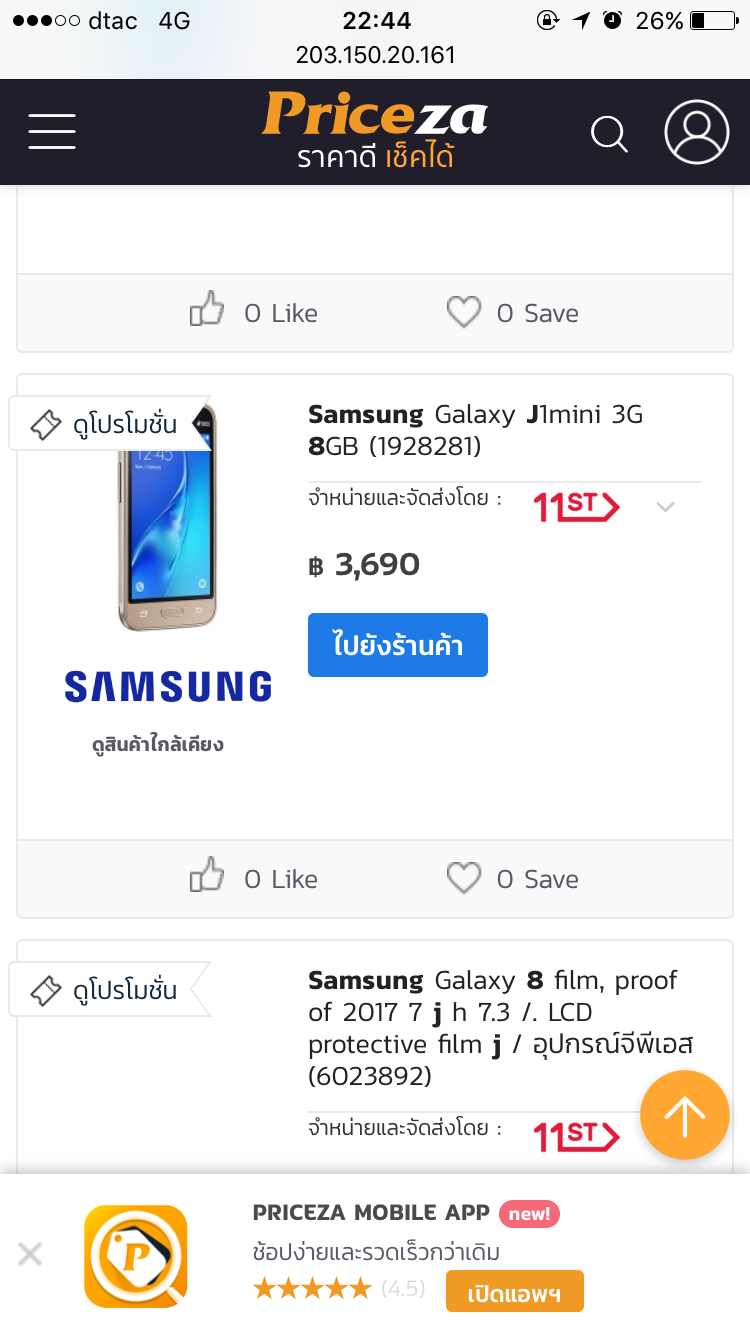
Task: Open the search magnifier icon
Action: click(608, 133)
